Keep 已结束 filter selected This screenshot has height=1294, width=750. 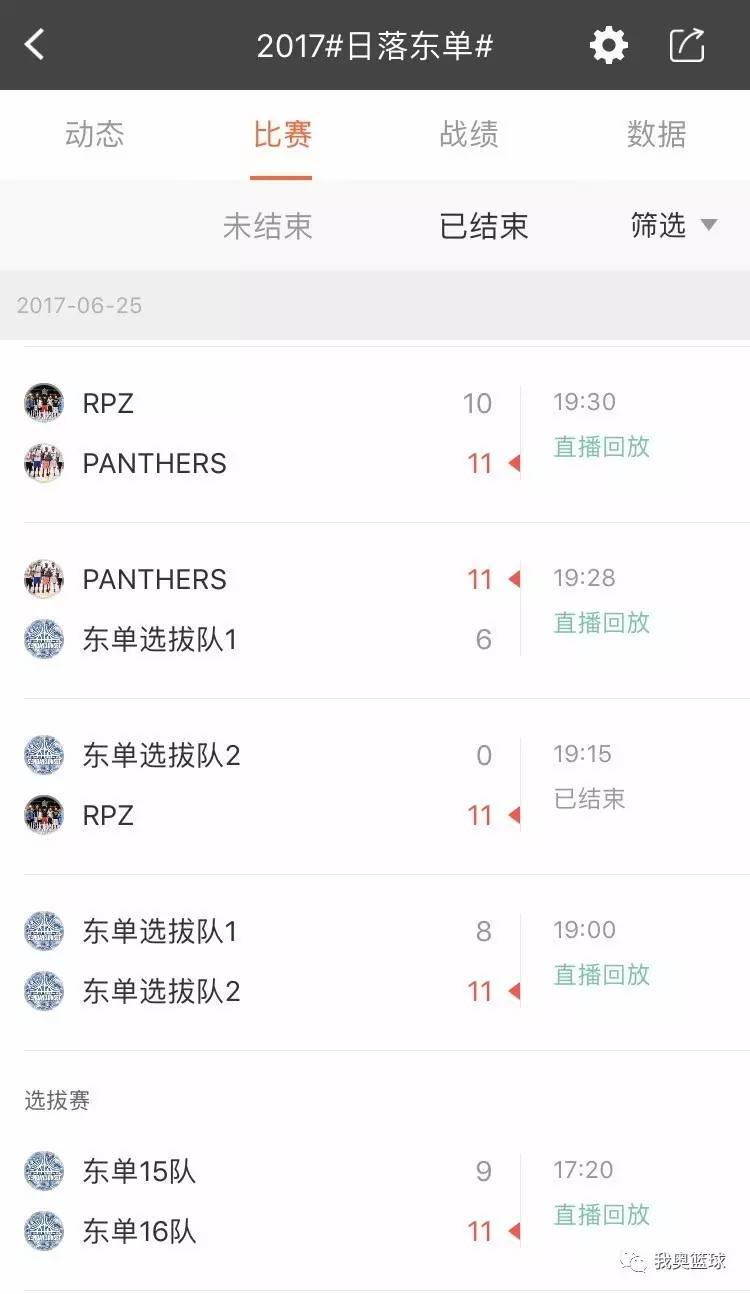point(483,226)
